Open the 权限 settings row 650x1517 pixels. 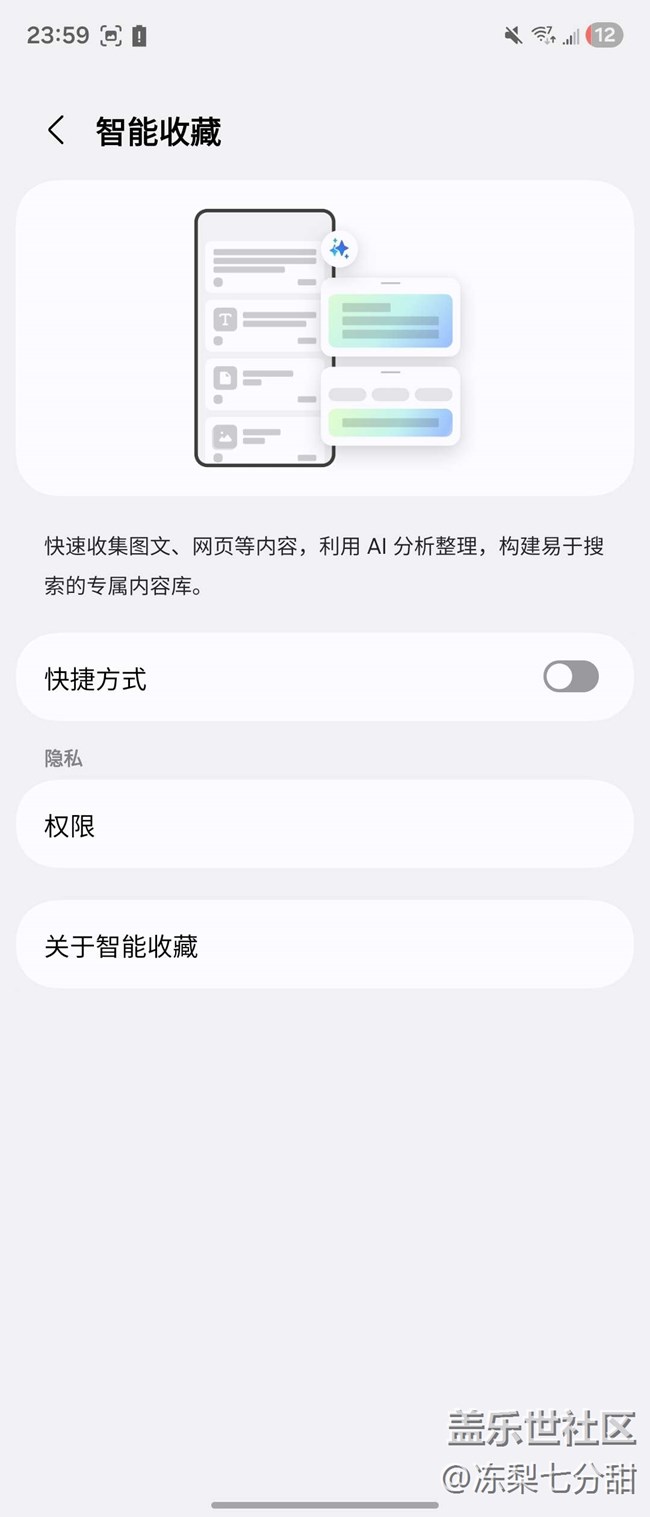[x=324, y=825]
